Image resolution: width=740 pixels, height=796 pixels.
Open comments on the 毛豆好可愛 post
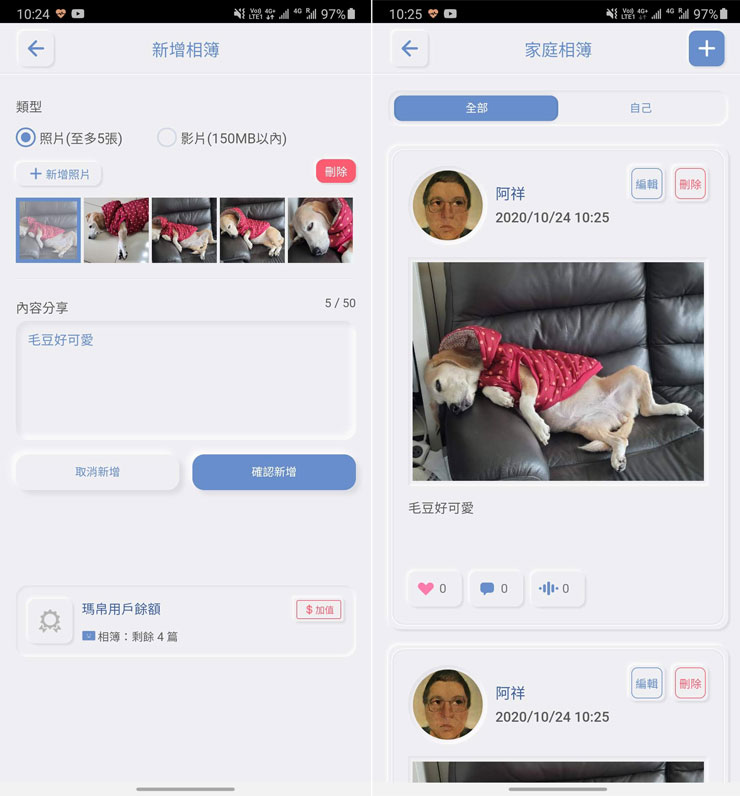(x=496, y=589)
